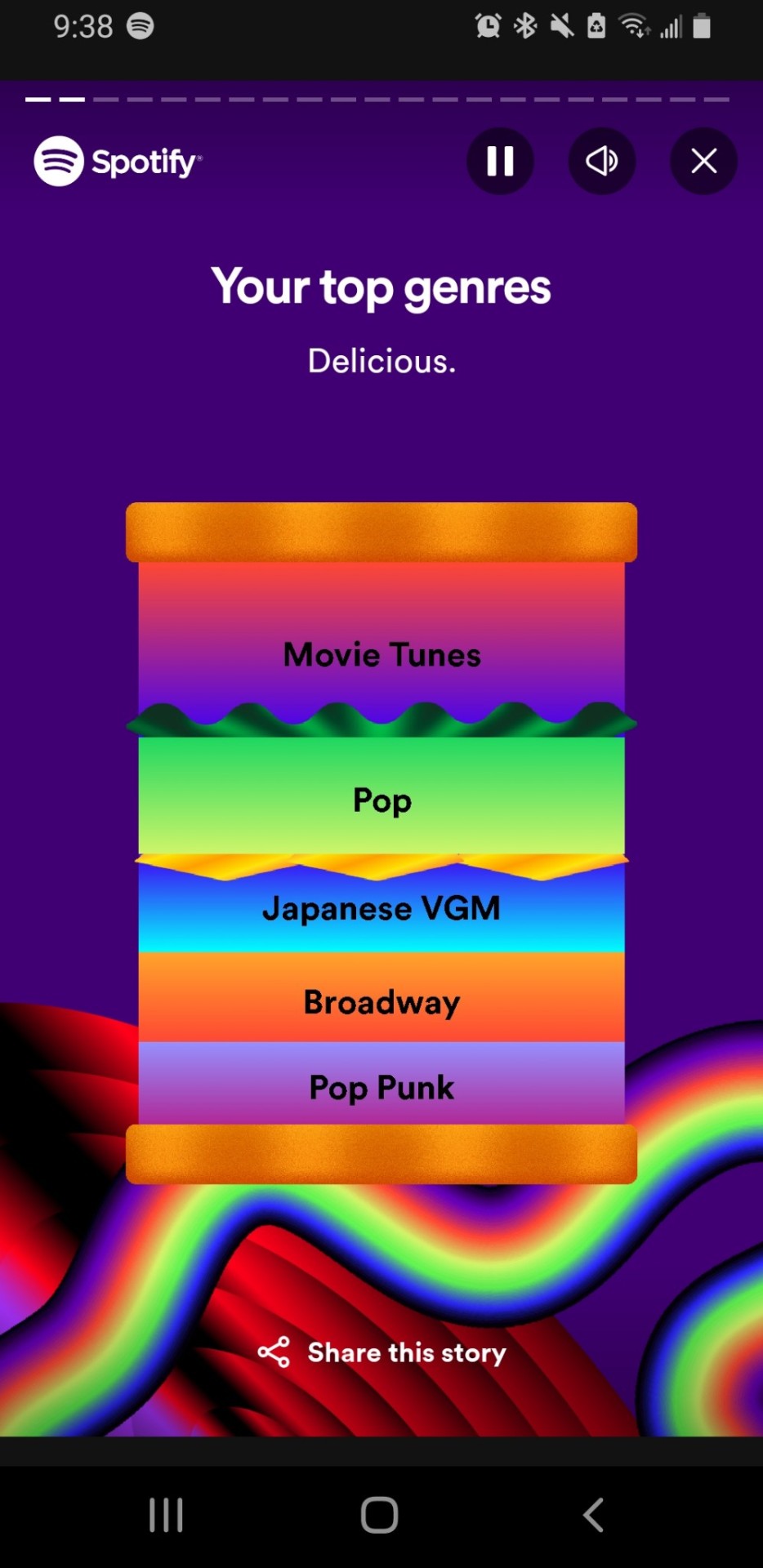Mute the story sound
Screen dimensions: 763x1568
click(x=602, y=161)
